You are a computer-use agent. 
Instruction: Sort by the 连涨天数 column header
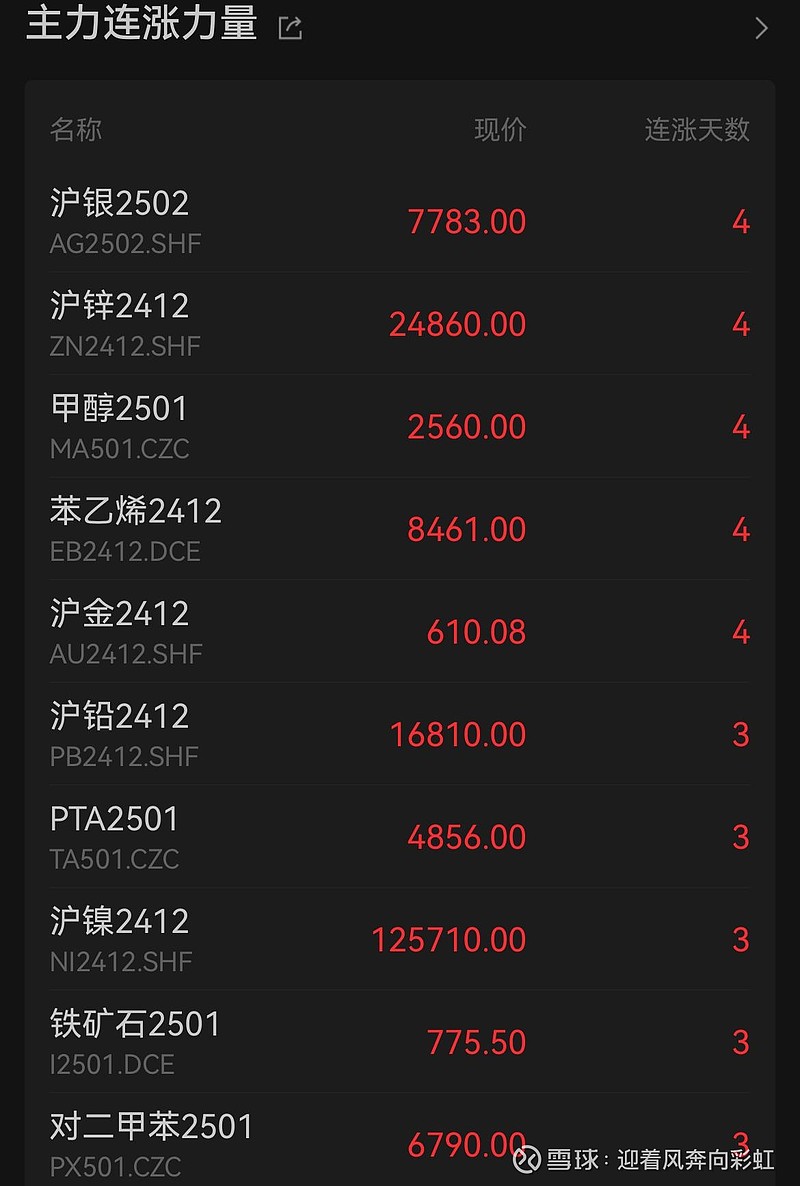696,130
